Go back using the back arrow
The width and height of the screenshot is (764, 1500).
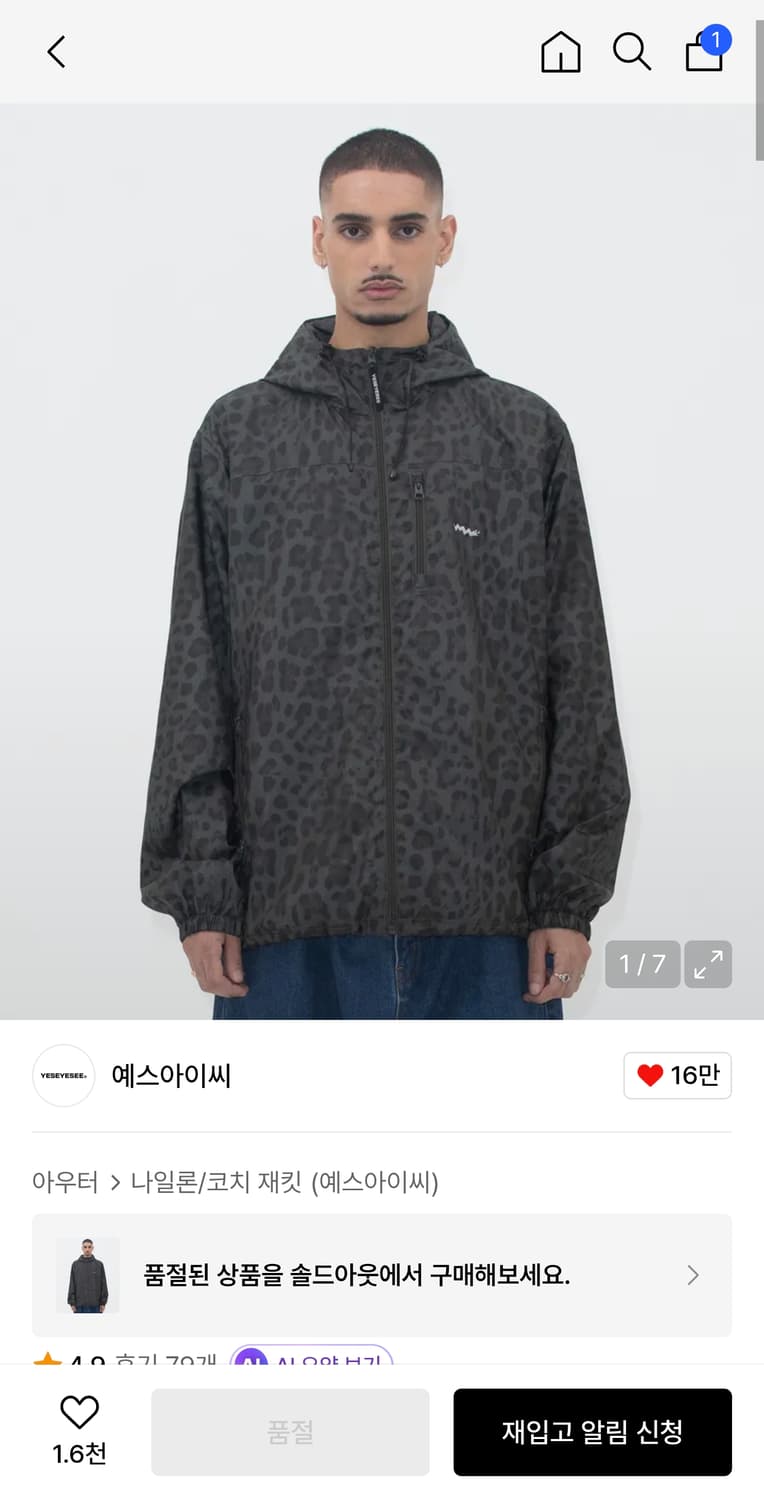tap(55, 52)
